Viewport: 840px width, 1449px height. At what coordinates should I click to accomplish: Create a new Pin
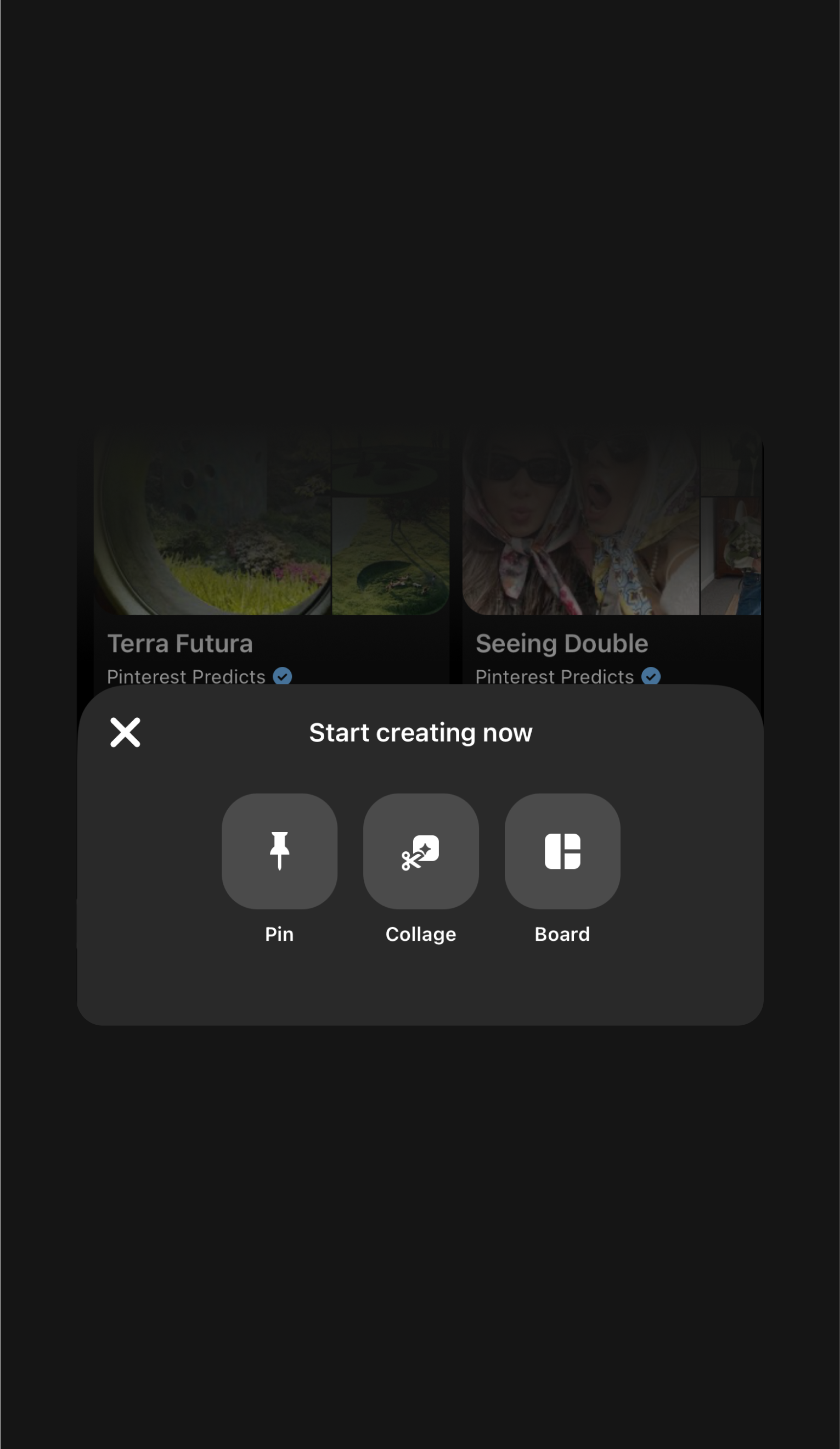(x=279, y=851)
